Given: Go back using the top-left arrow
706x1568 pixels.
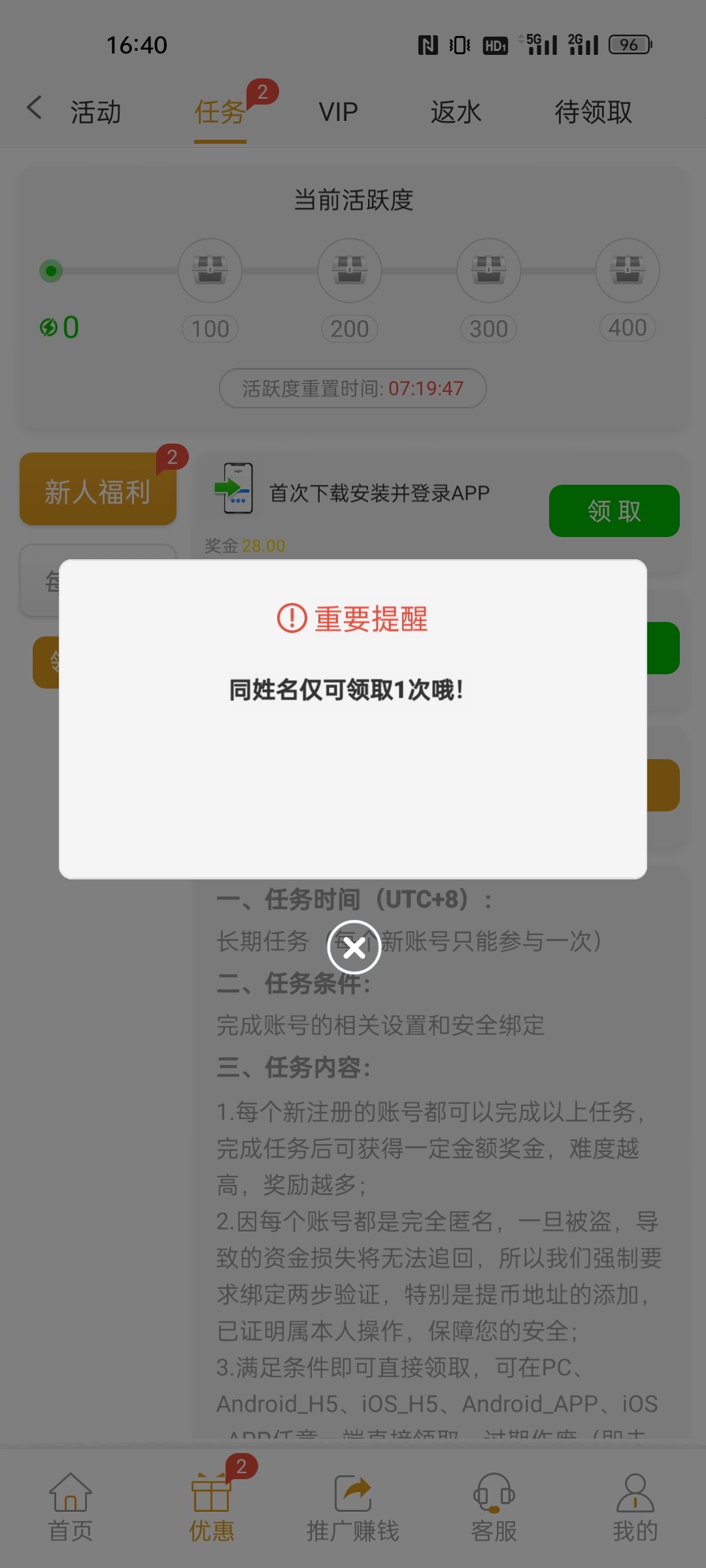Looking at the screenshot, I should click(x=34, y=108).
